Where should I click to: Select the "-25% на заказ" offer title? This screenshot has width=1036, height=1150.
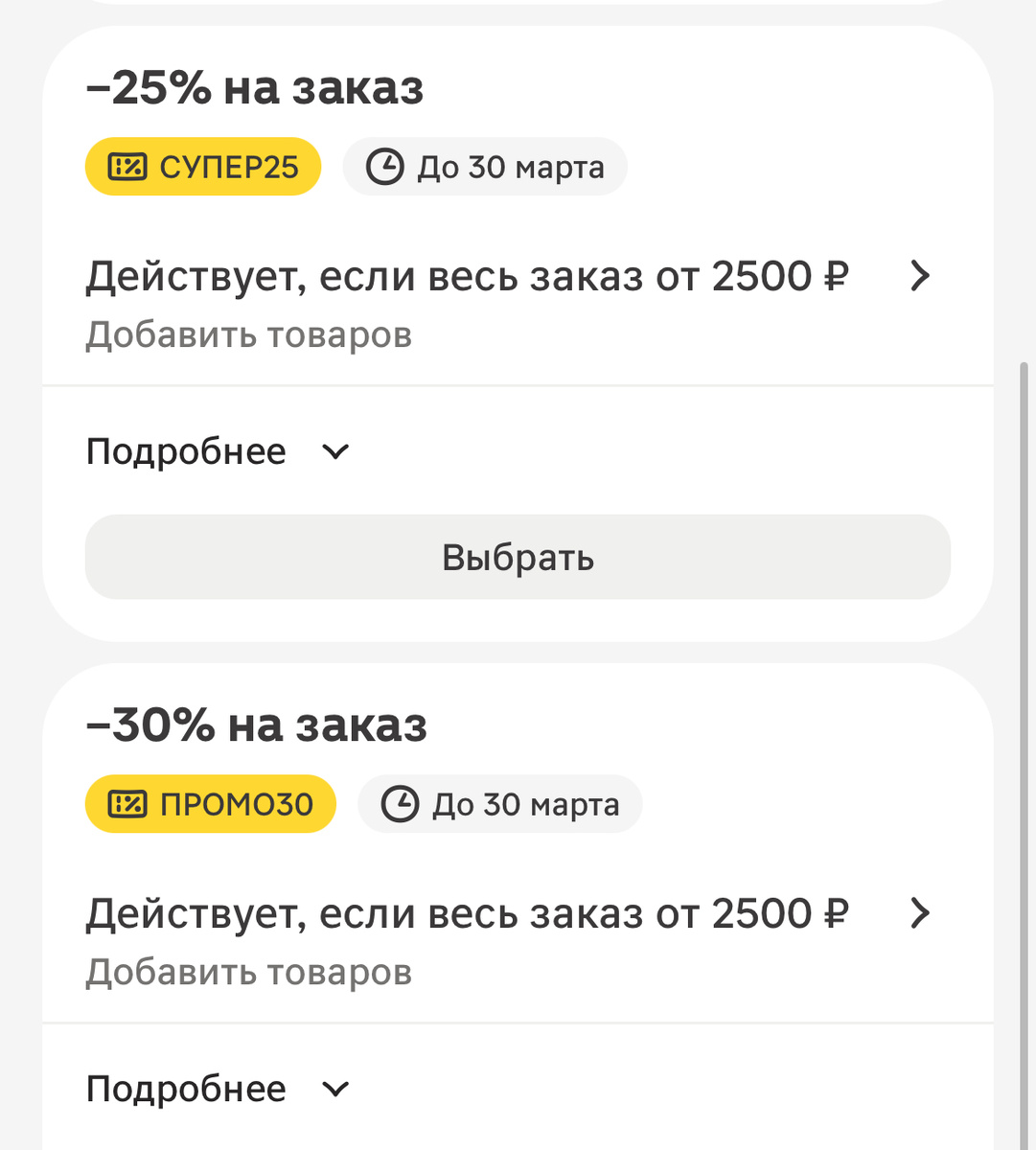254,88
